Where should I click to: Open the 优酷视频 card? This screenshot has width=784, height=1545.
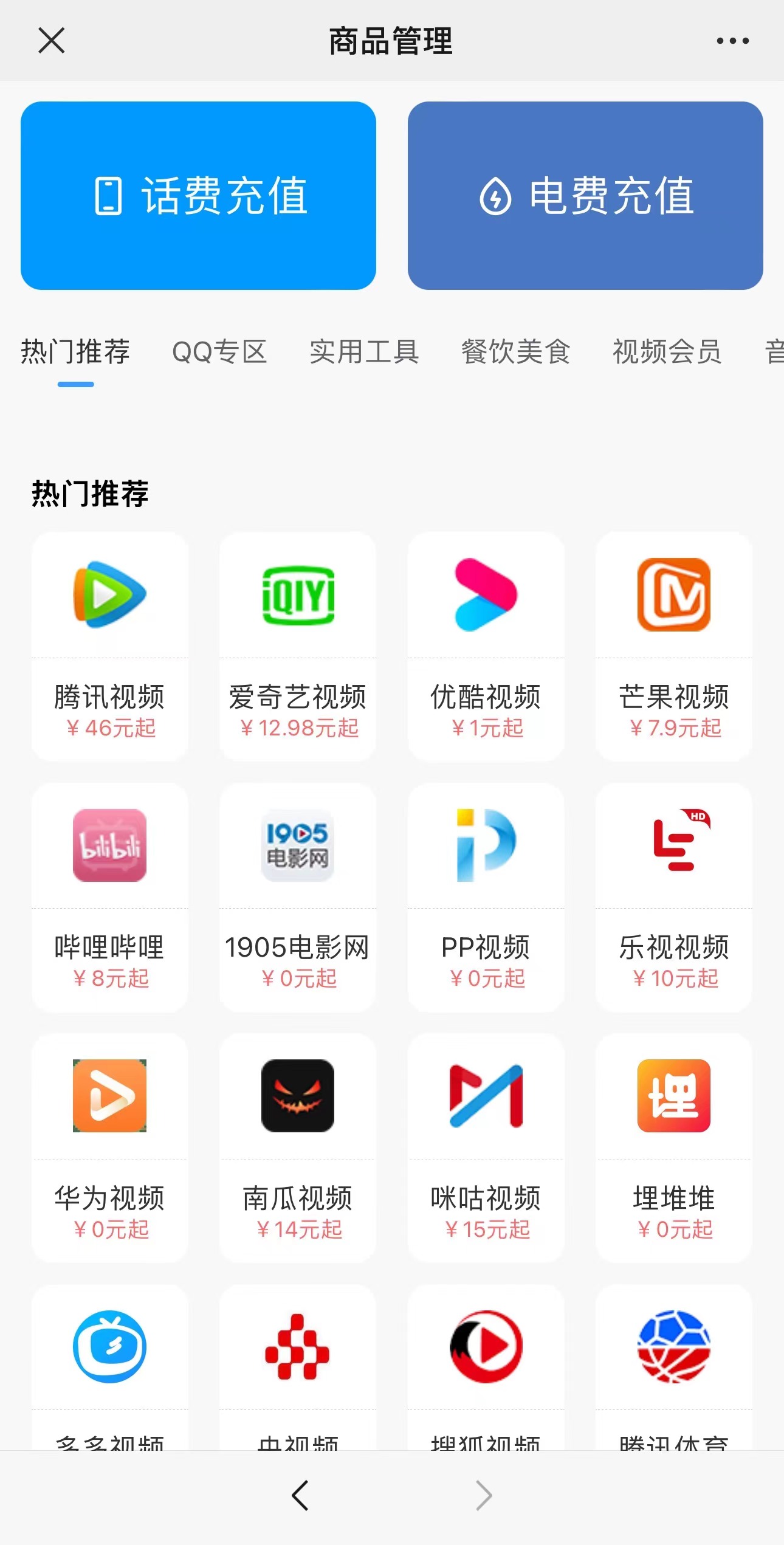[x=486, y=646]
